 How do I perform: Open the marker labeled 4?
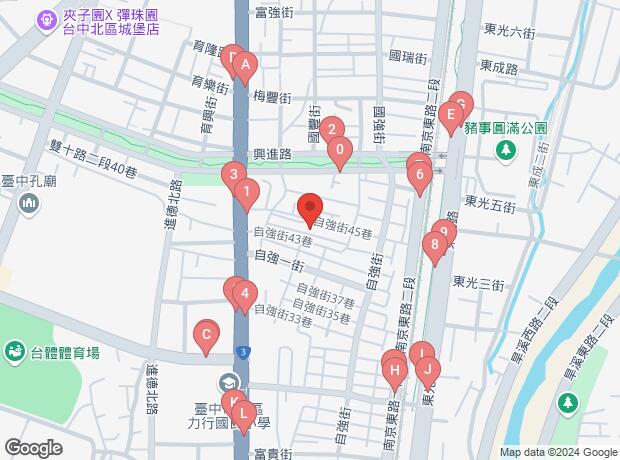point(244,295)
